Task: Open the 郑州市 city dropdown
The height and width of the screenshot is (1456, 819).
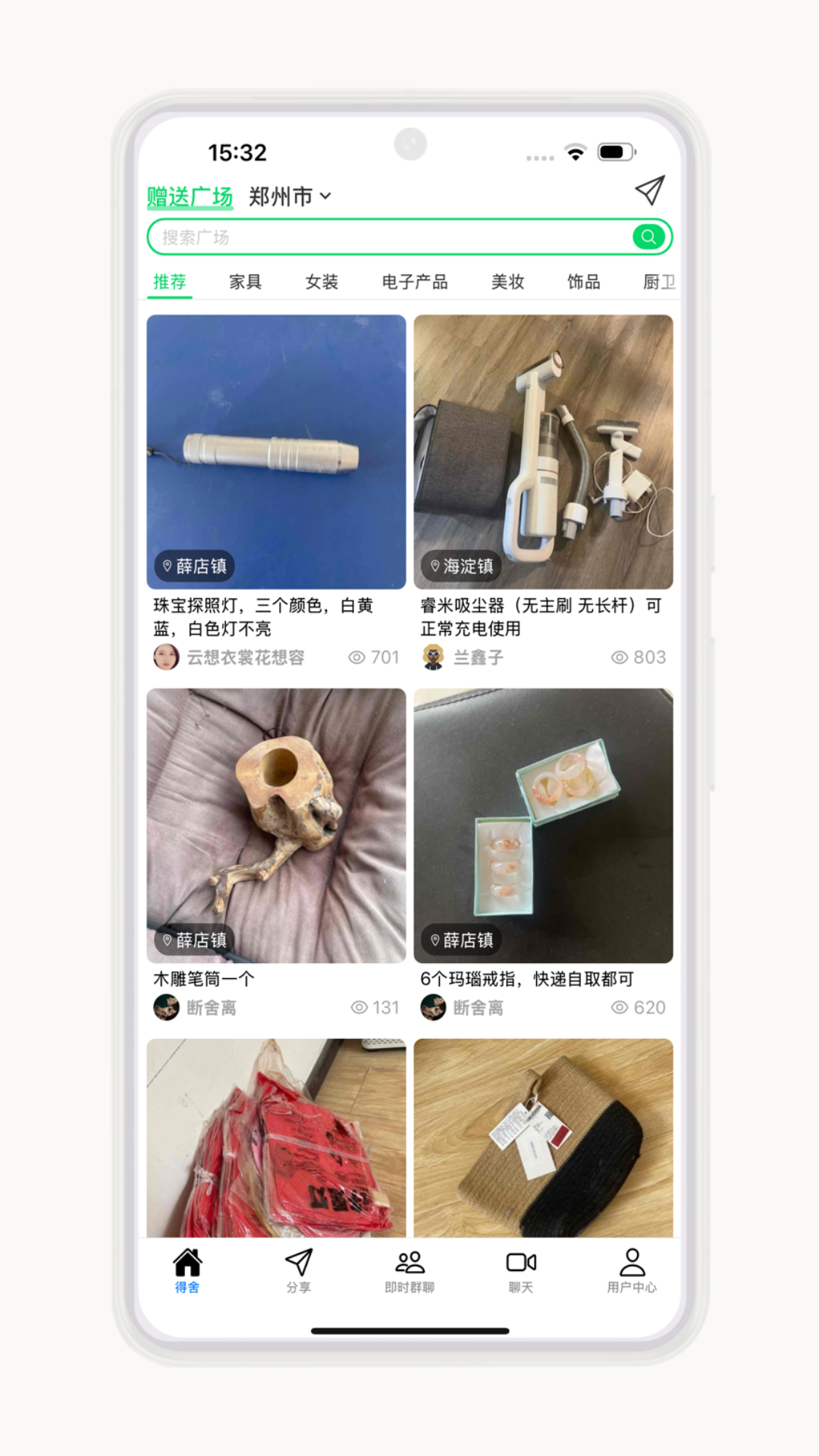Action: tap(290, 196)
